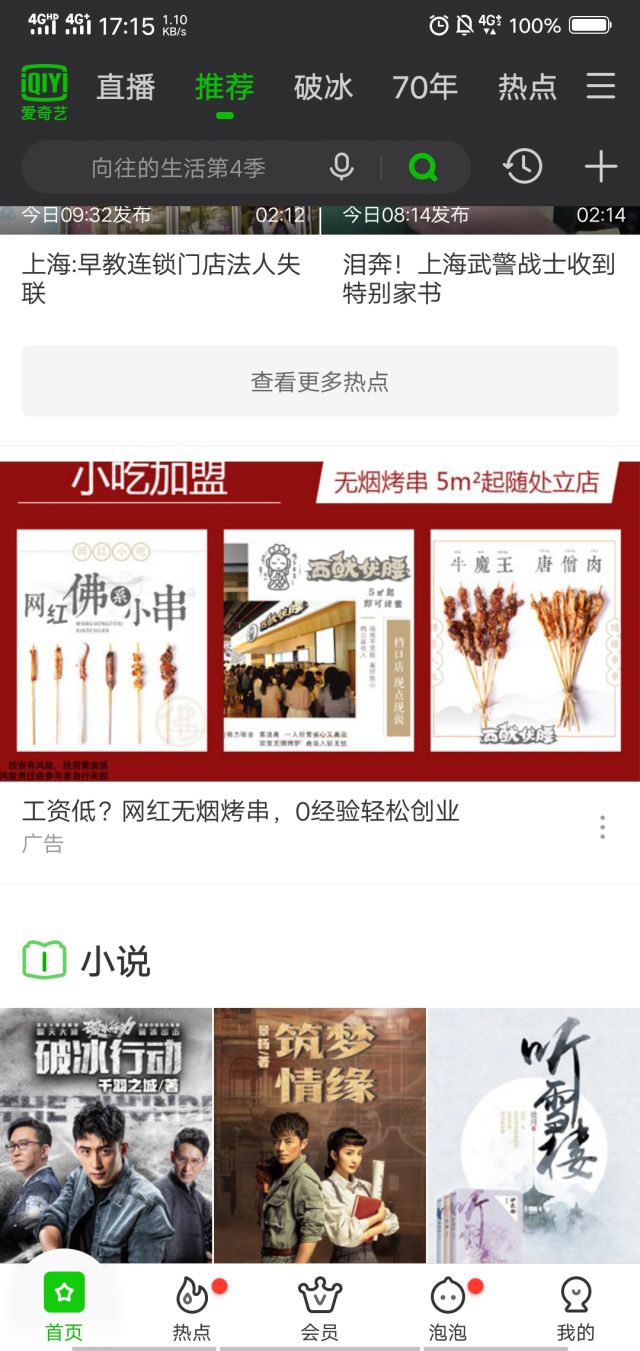This screenshot has width=640, height=1351.
Task: Tap the 查看更多热点 button
Action: tap(320, 381)
